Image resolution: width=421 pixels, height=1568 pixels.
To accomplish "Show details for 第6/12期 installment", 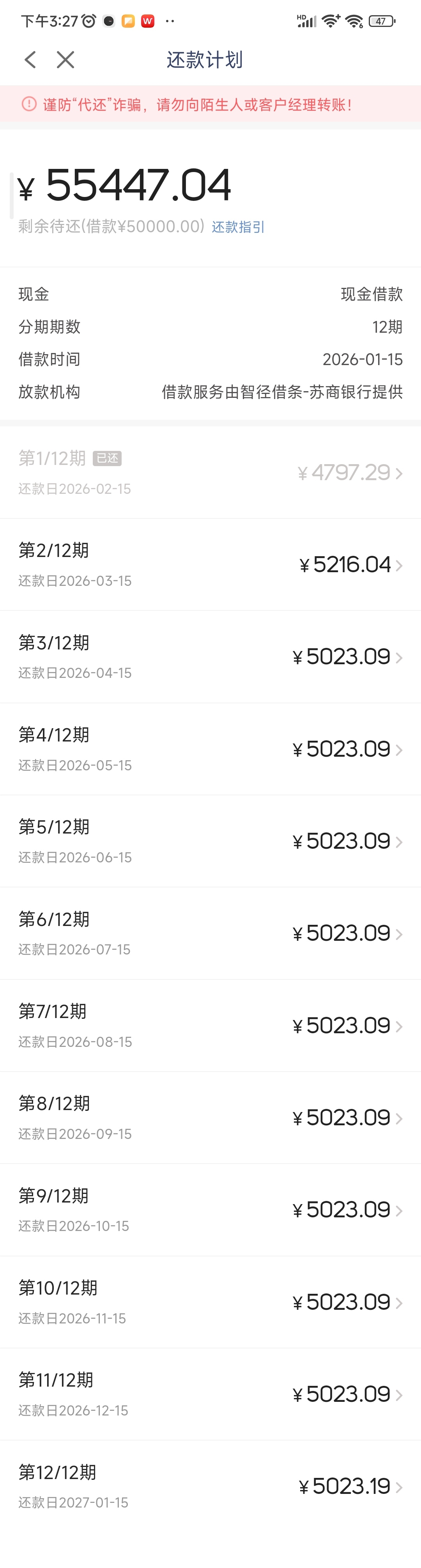I will click(210, 933).
